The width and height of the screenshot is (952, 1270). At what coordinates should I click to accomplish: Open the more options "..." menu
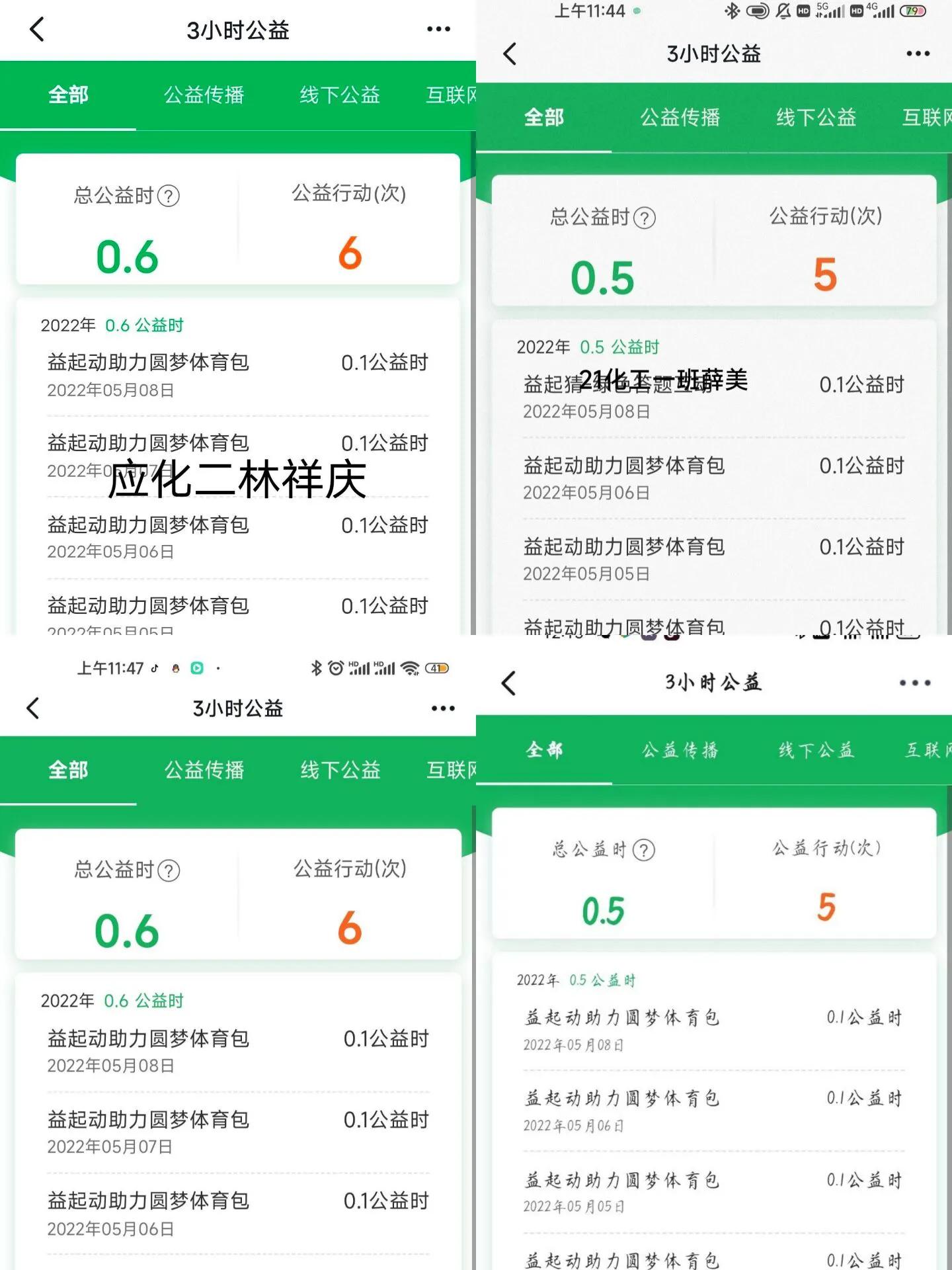[x=438, y=29]
